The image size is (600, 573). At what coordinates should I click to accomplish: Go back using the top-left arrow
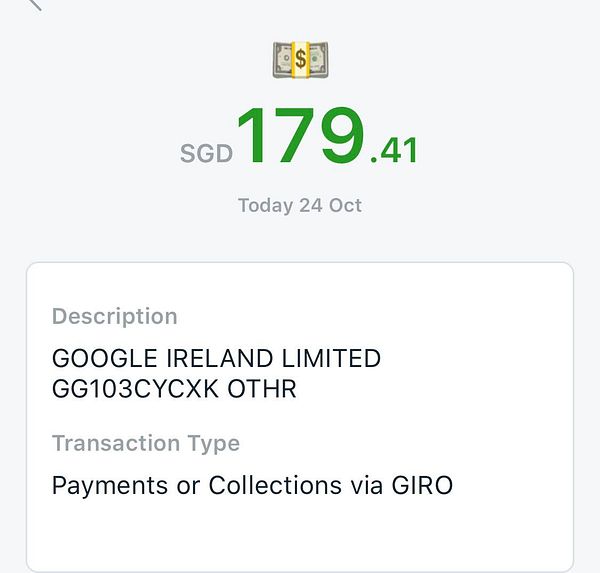coord(34,3)
